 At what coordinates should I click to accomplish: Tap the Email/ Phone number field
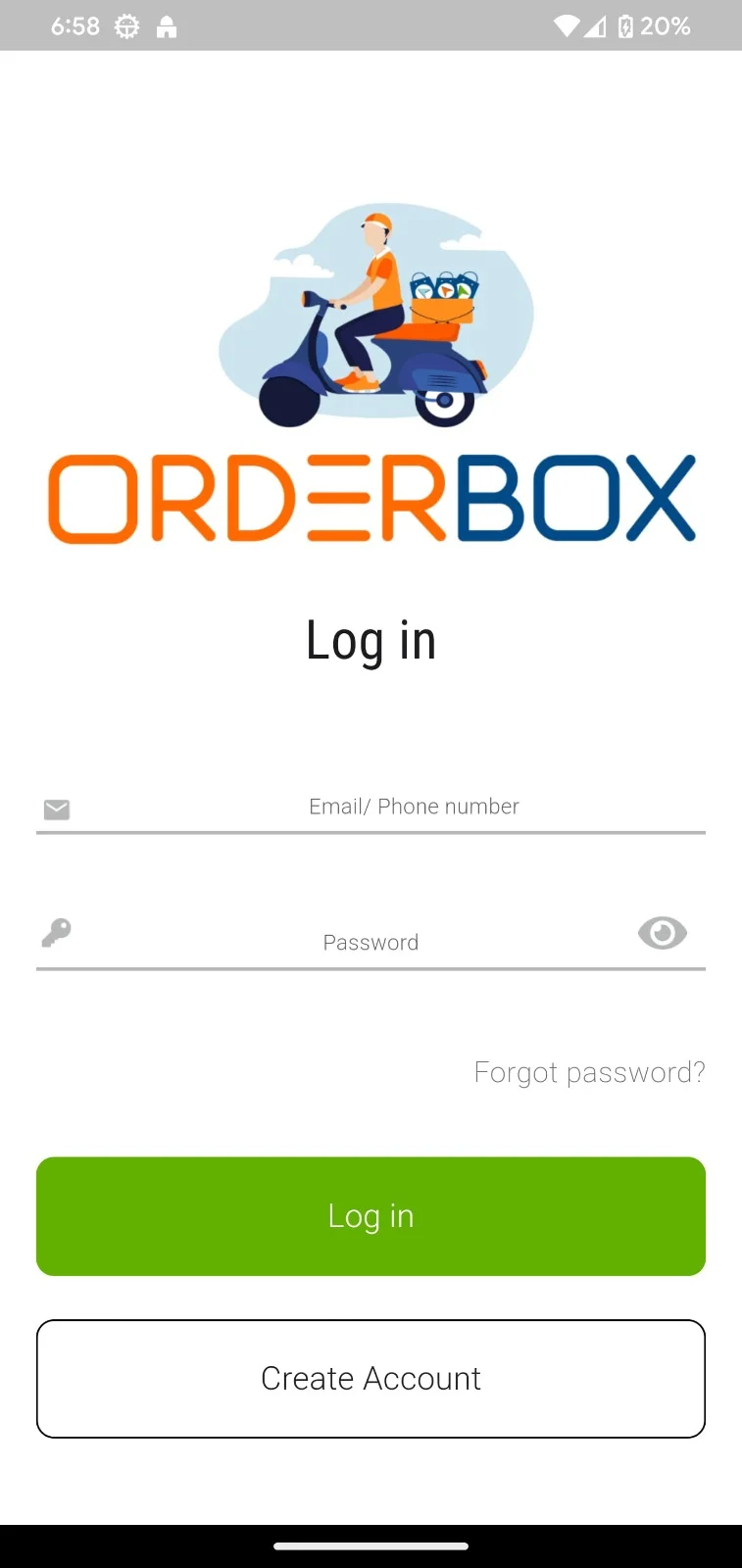(x=371, y=807)
